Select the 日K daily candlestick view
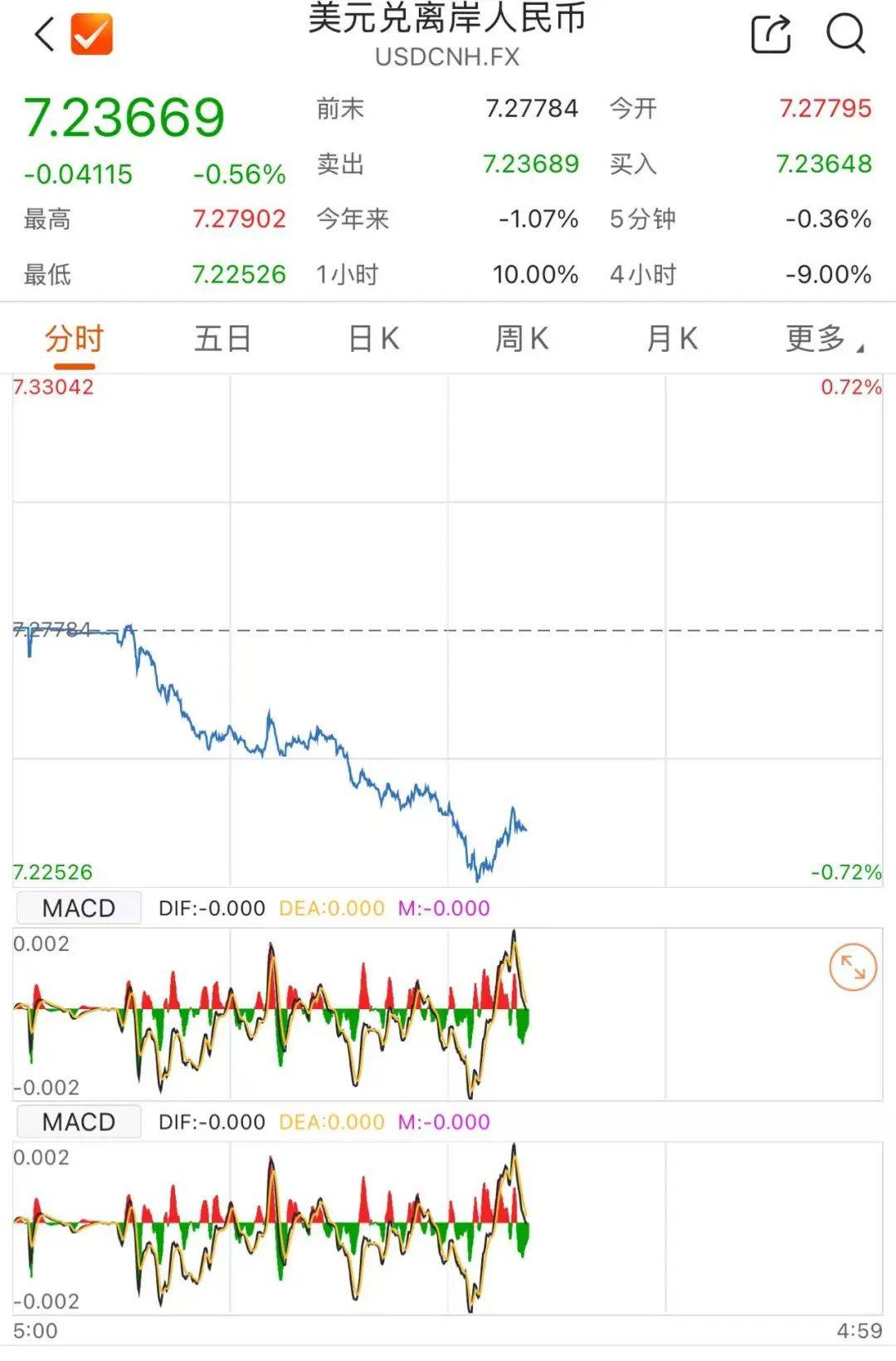This screenshot has width=896, height=1361. coord(374,338)
